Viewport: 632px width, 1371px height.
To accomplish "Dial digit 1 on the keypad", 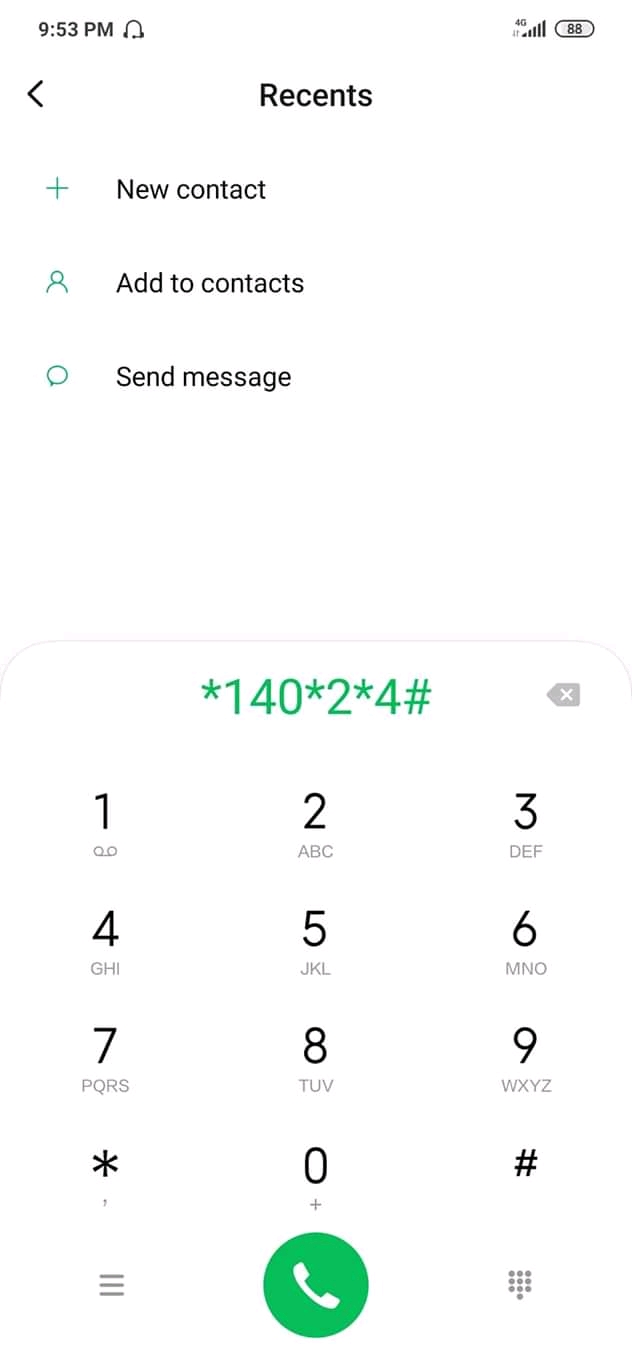I will [105, 825].
